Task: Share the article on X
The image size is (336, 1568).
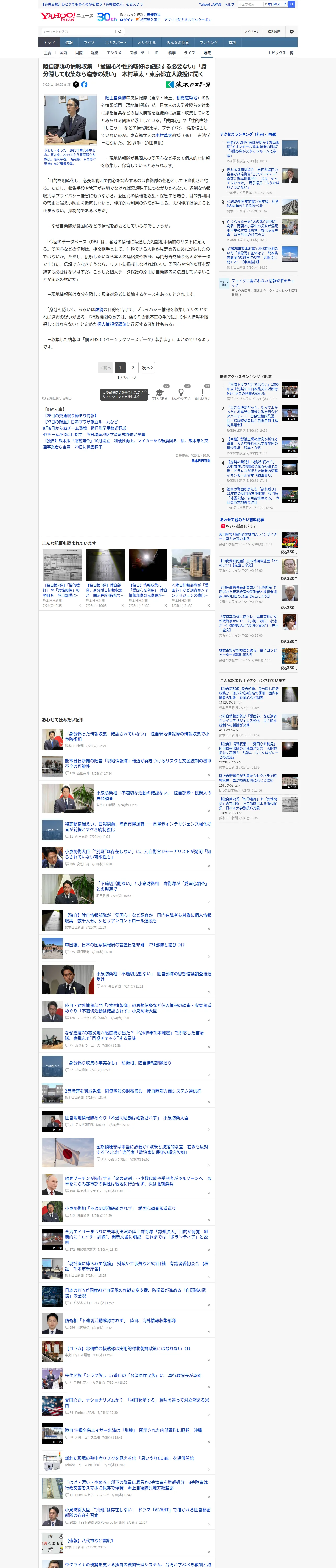Action: pos(76,85)
